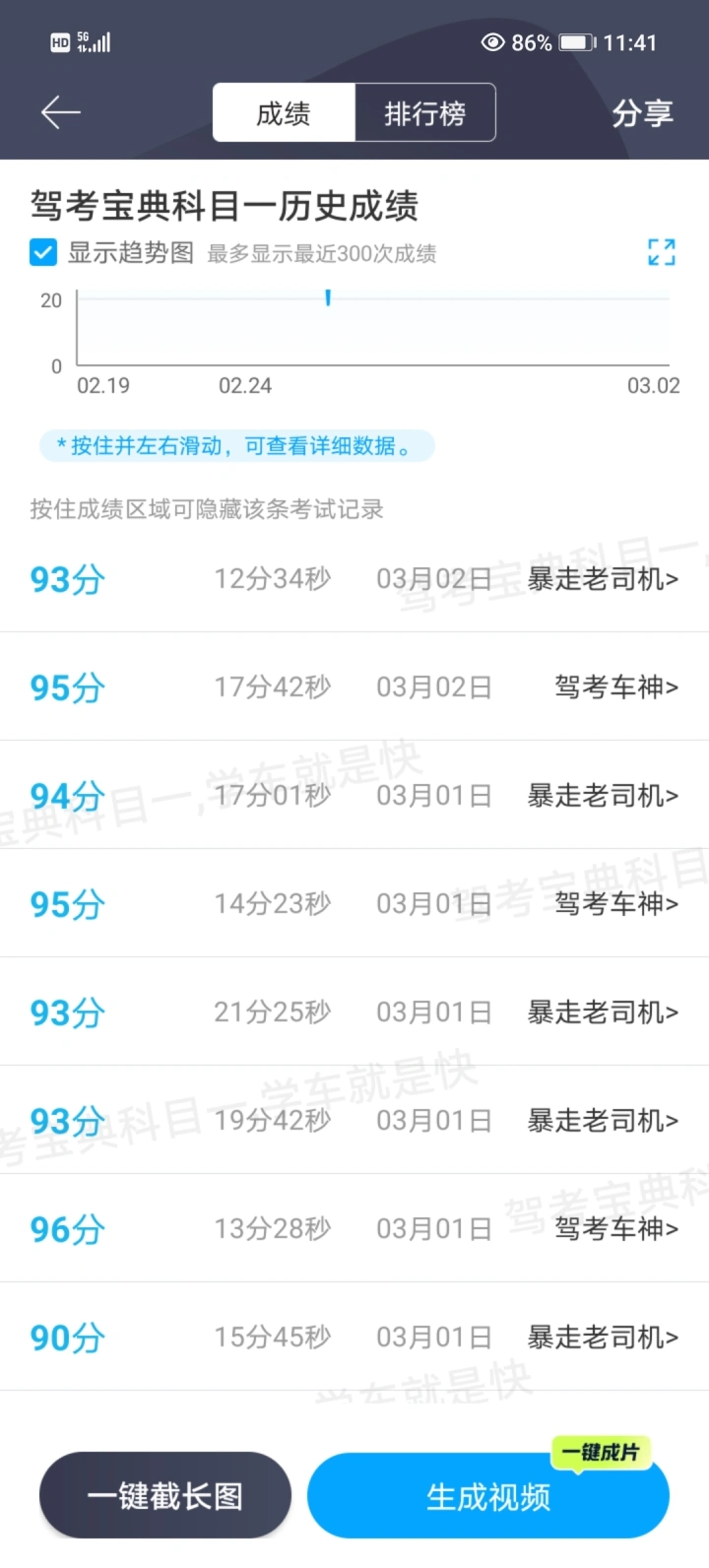Tap the 一键截长图 button
Viewport: 709px width, 1568px height.
point(165,1496)
